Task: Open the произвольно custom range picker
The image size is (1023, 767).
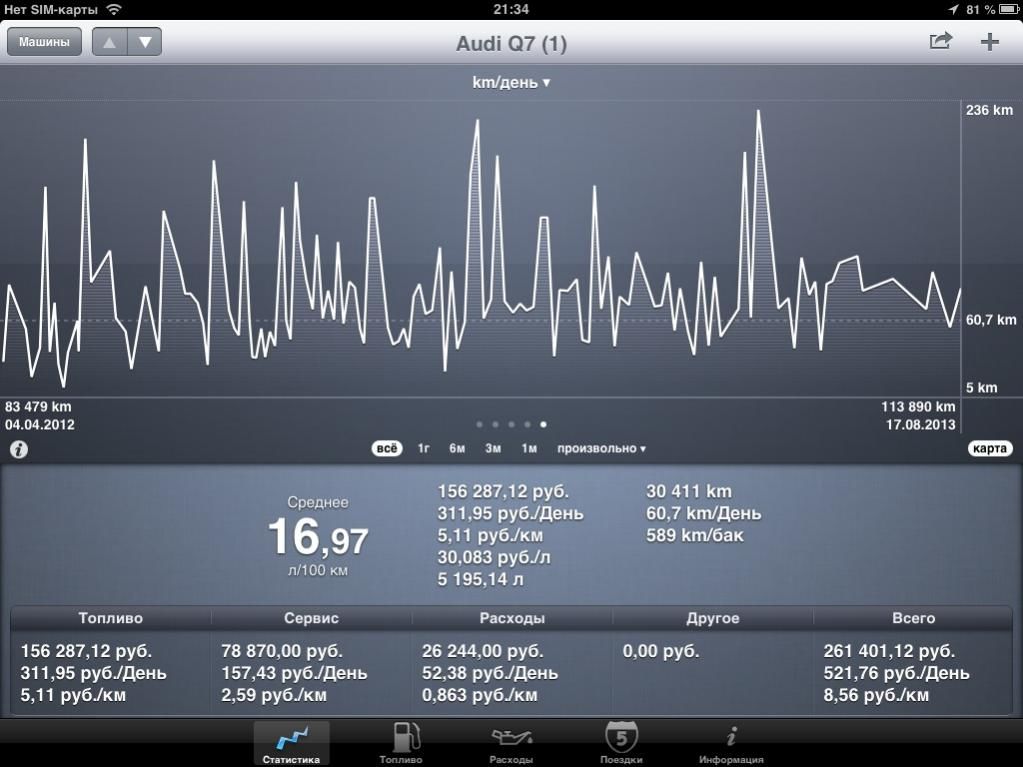Action: [x=601, y=449]
